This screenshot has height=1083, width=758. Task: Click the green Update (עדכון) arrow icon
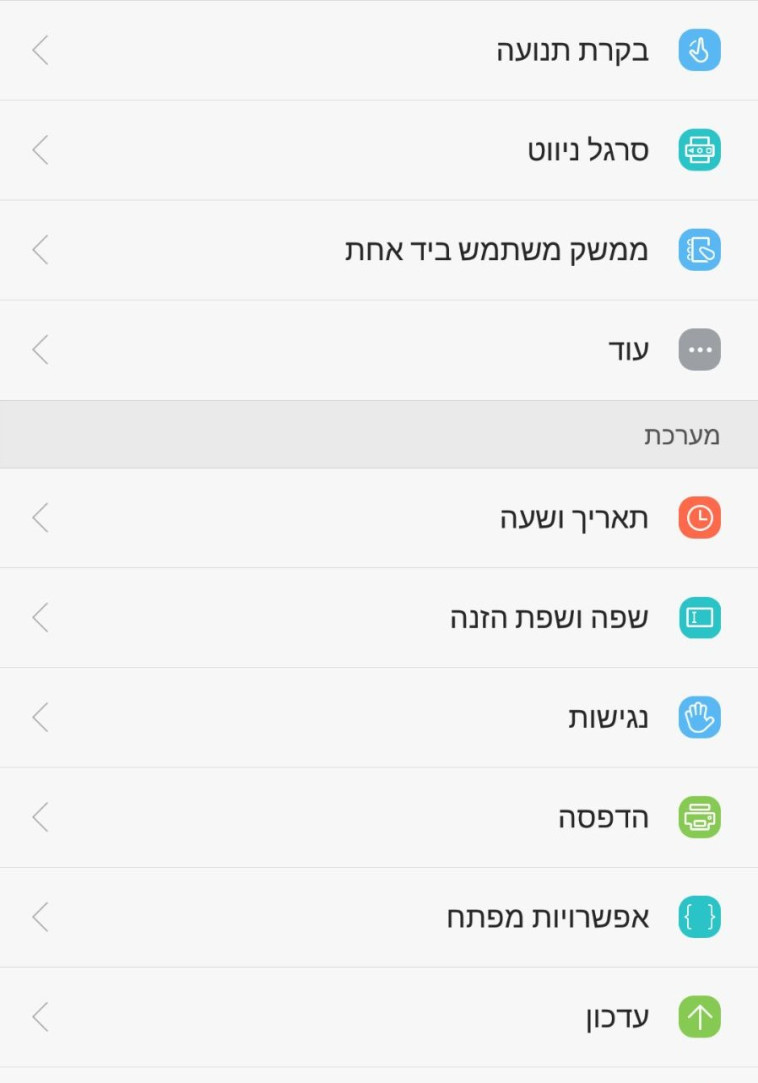699,1016
